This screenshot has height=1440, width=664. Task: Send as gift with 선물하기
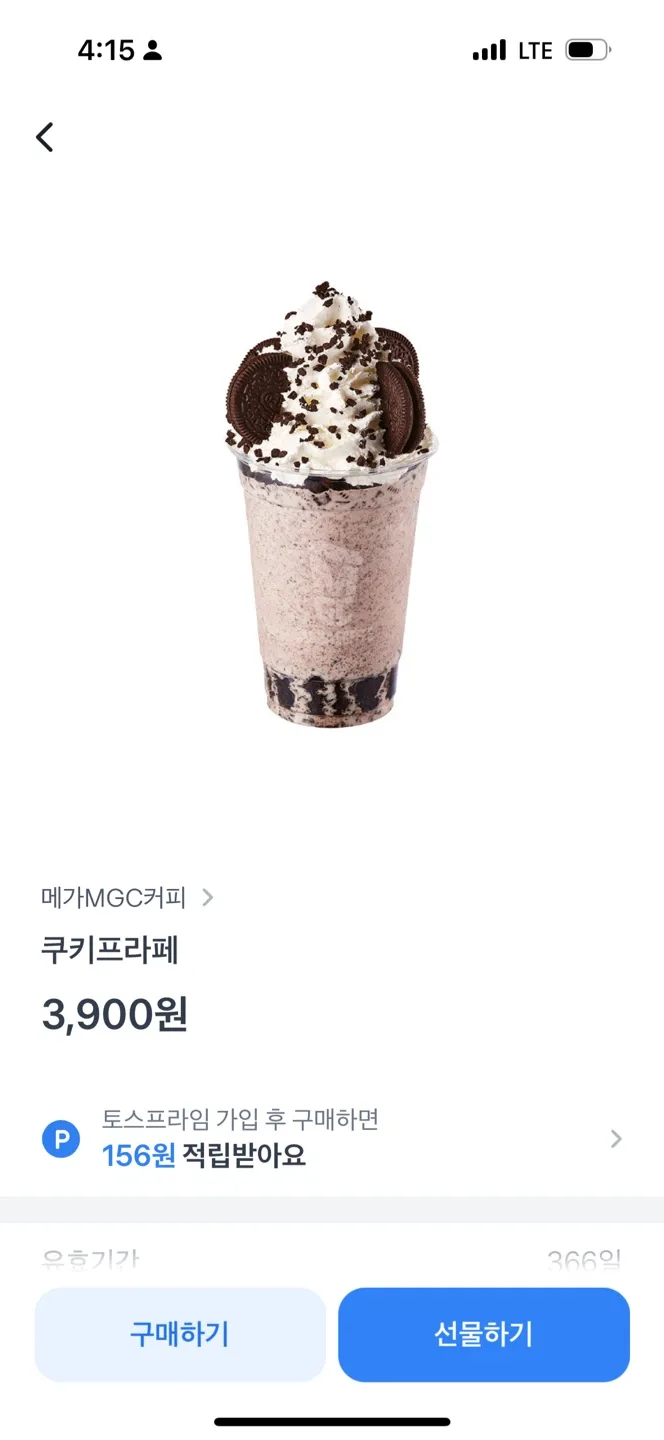pyautogui.click(x=484, y=1334)
